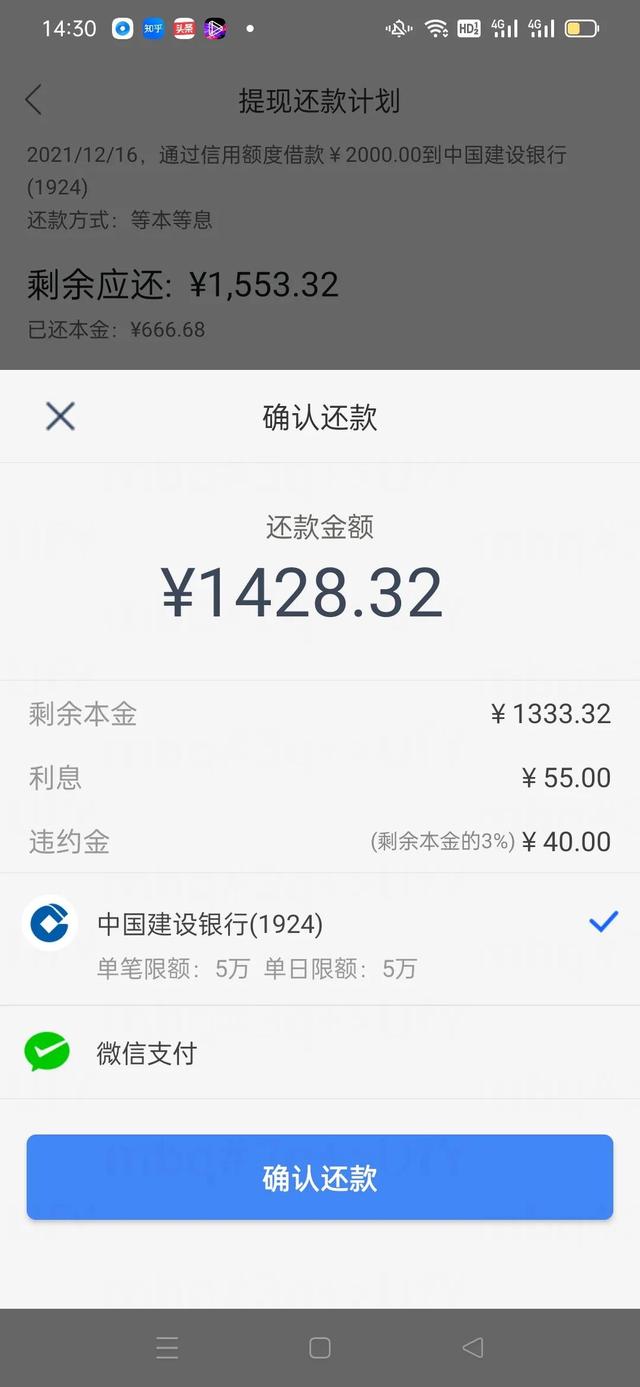Choose 微信支付 as payment method

320,1053
